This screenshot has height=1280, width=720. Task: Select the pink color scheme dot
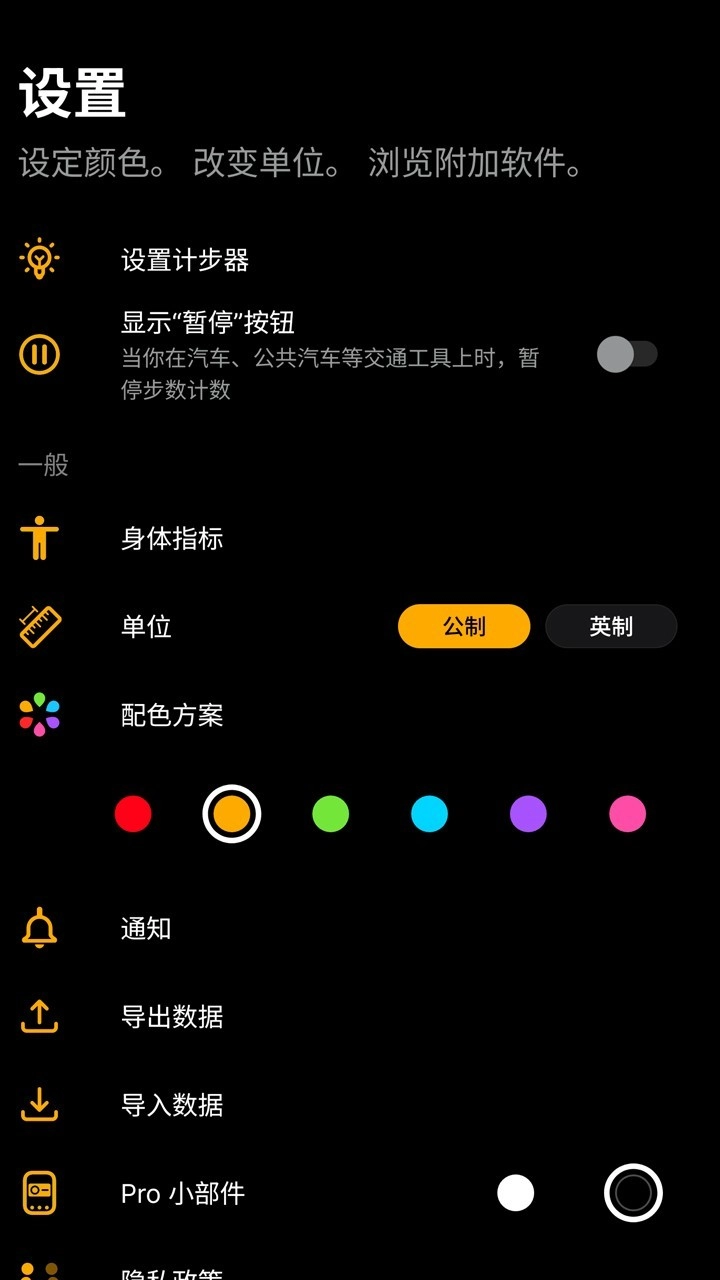click(x=626, y=814)
